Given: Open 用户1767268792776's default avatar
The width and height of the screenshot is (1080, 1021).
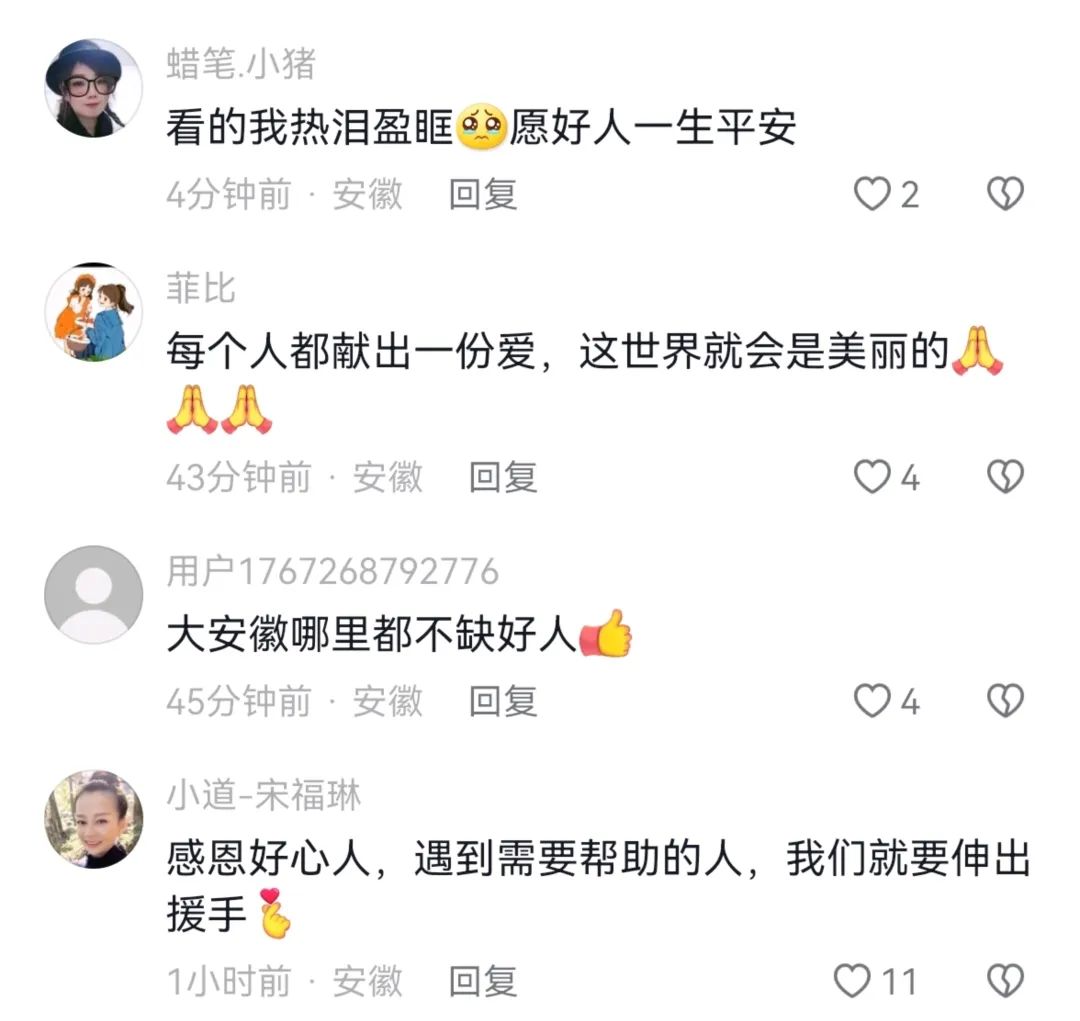Looking at the screenshot, I should [x=93, y=594].
